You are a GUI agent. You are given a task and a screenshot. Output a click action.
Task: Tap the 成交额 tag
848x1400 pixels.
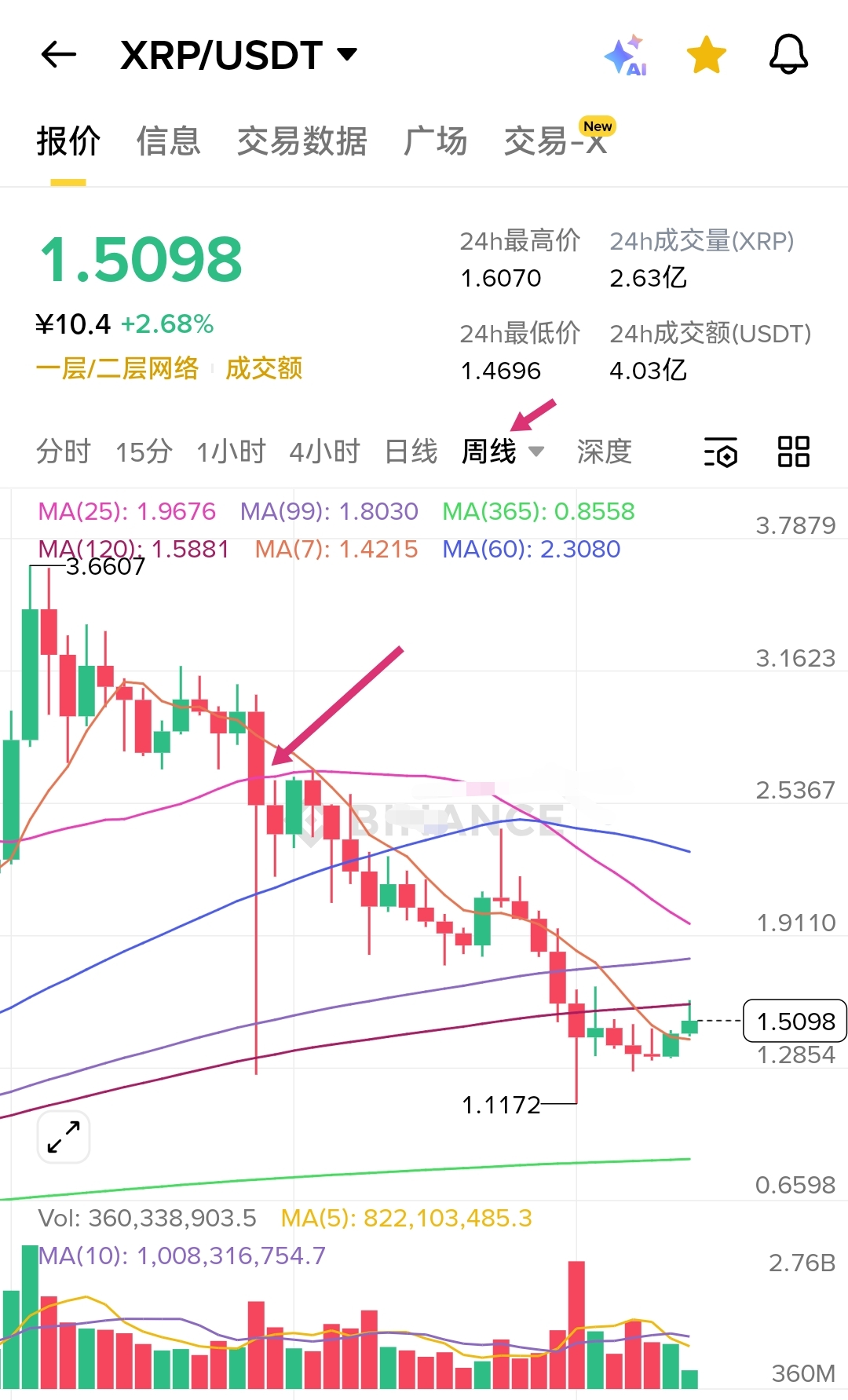(x=264, y=368)
